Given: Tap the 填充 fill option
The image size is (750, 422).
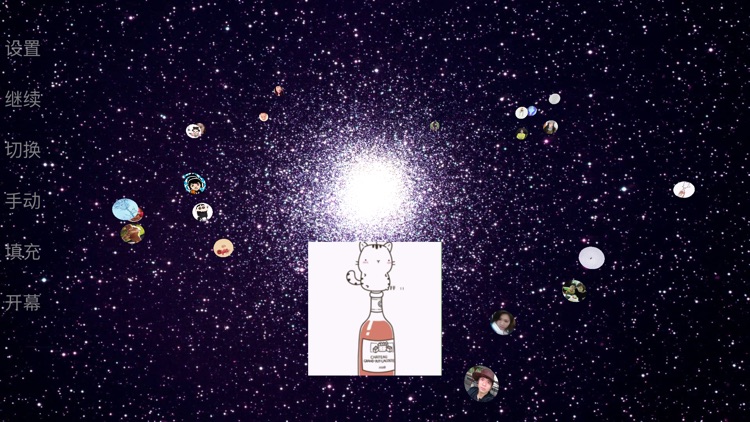Looking at the screenshot, I should pyautogui.click(x=23, y=252).
